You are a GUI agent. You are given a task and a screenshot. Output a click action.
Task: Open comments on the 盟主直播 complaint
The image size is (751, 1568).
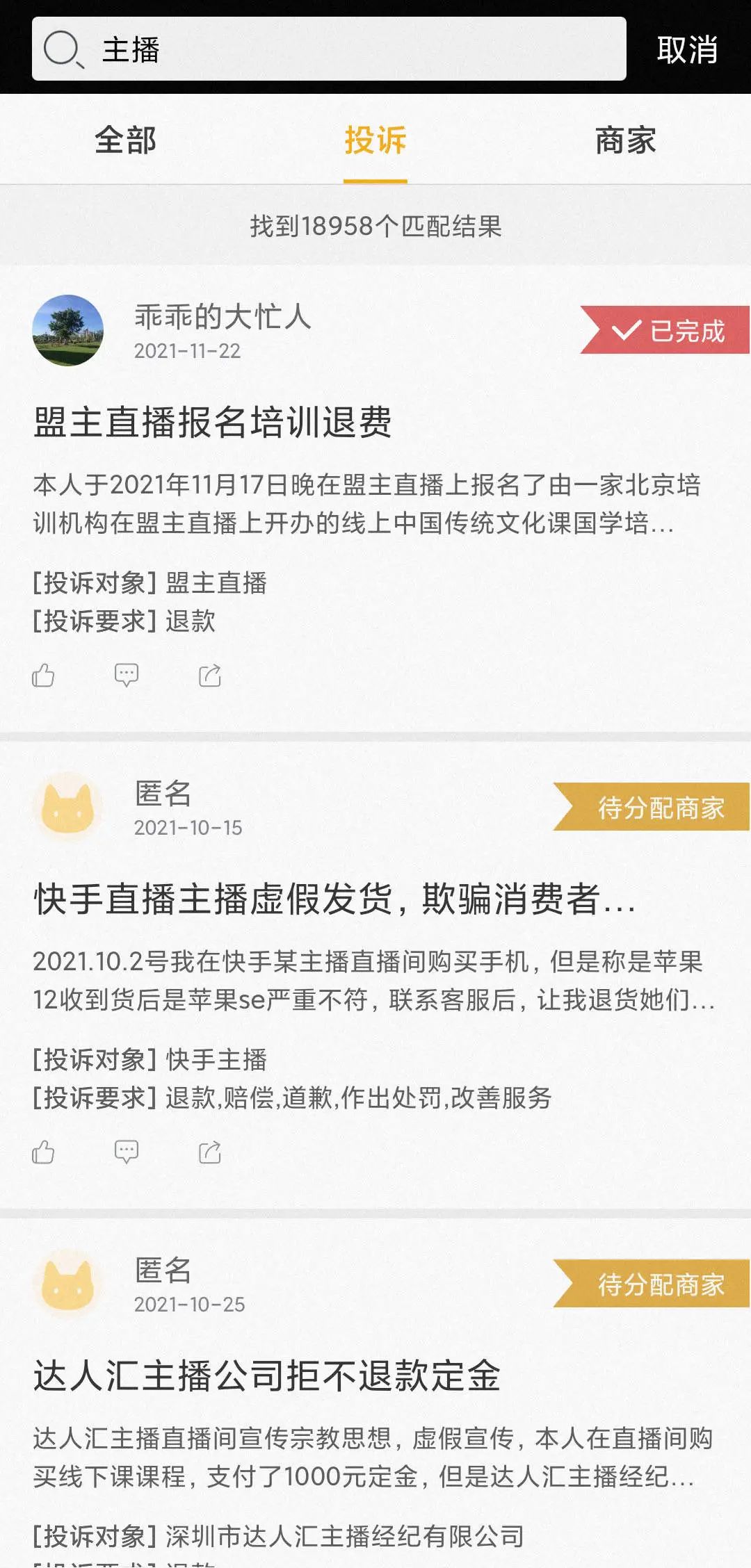(127, 674)
